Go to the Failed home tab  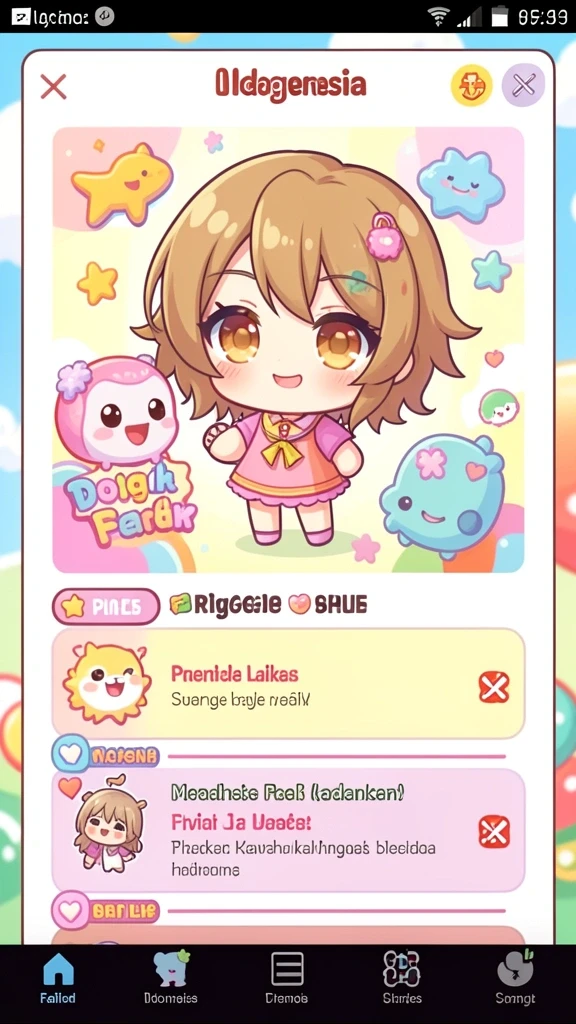57,978
